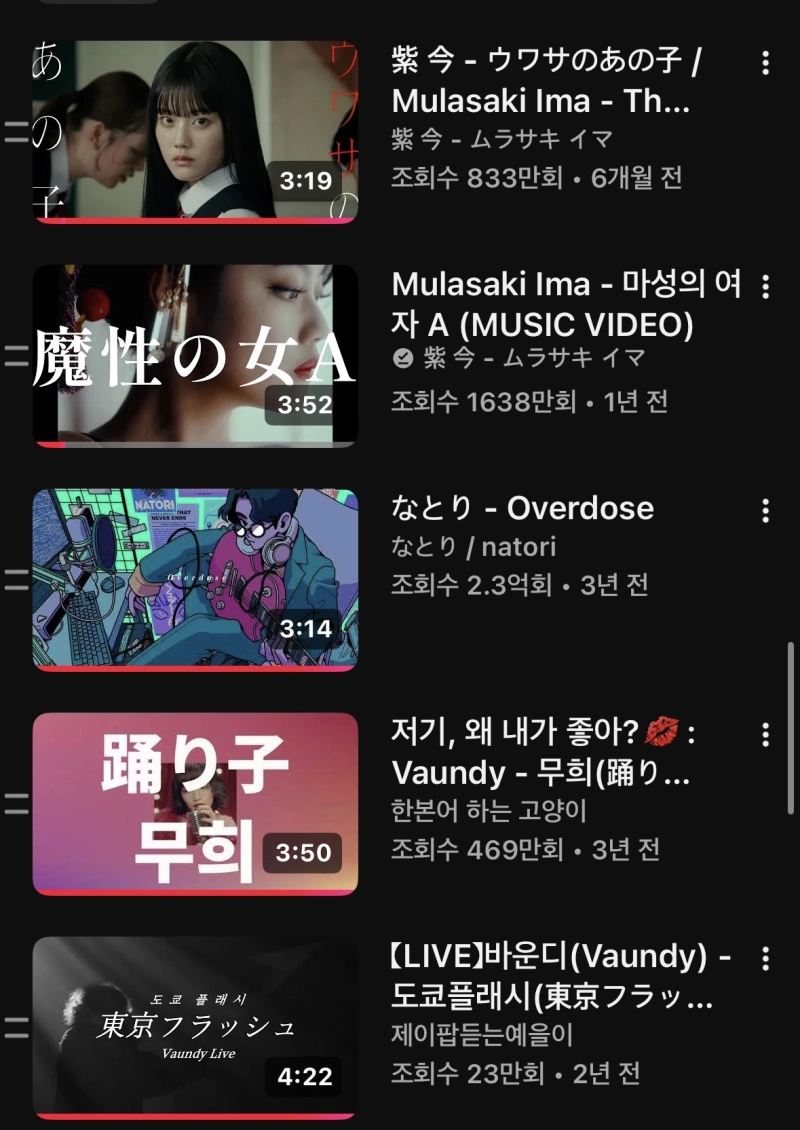Play the 踊り子 무희 video thumbnail

pos(195,803)
